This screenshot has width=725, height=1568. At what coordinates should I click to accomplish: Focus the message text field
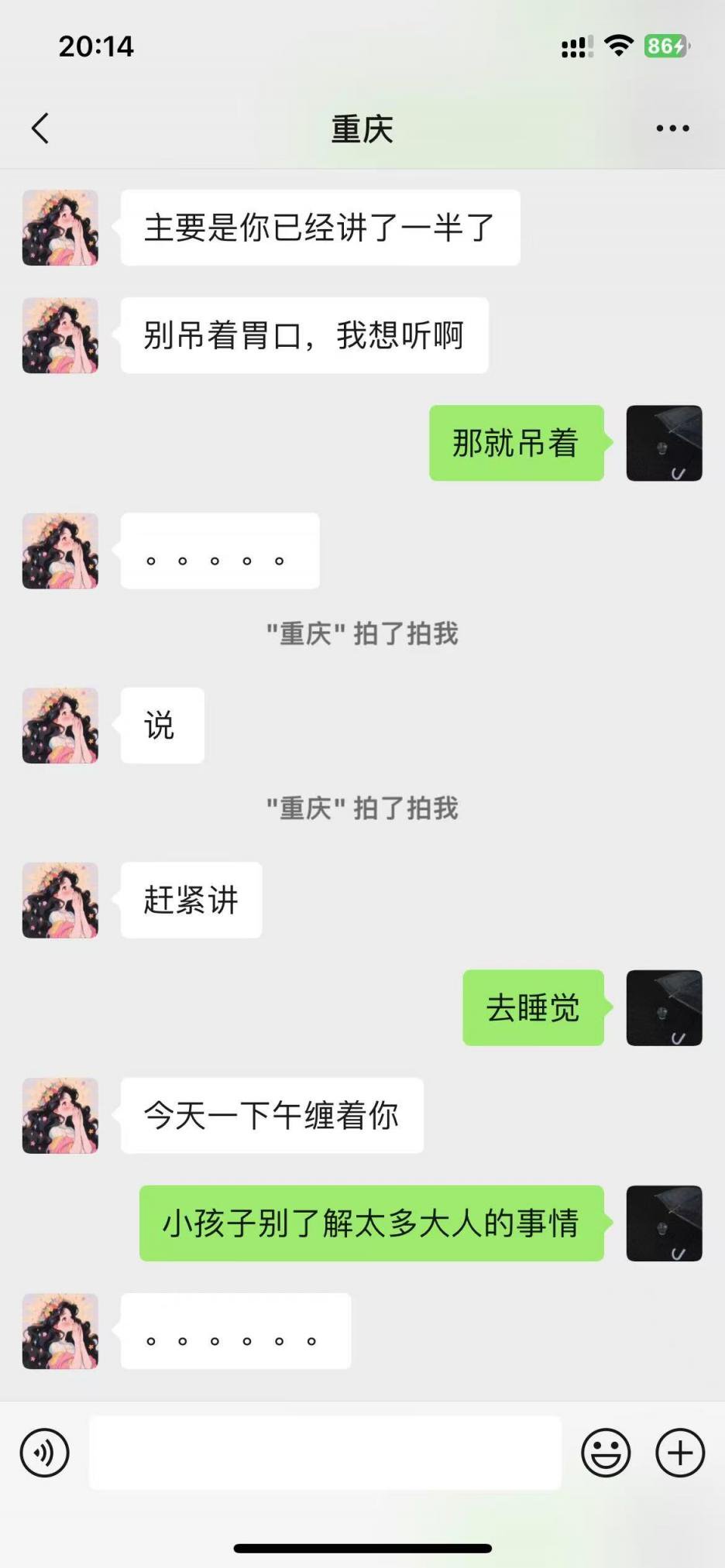[x=325, y=1452]
